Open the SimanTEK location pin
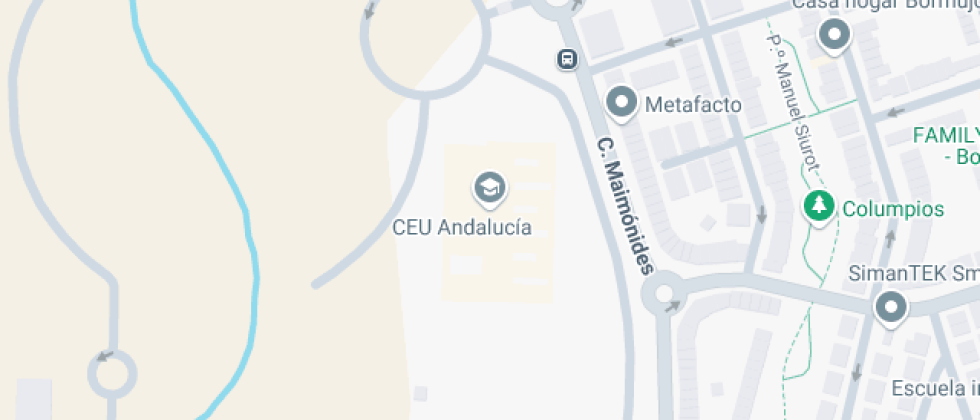This screenshot has height=420, width=980. click(x=891, y=309)
